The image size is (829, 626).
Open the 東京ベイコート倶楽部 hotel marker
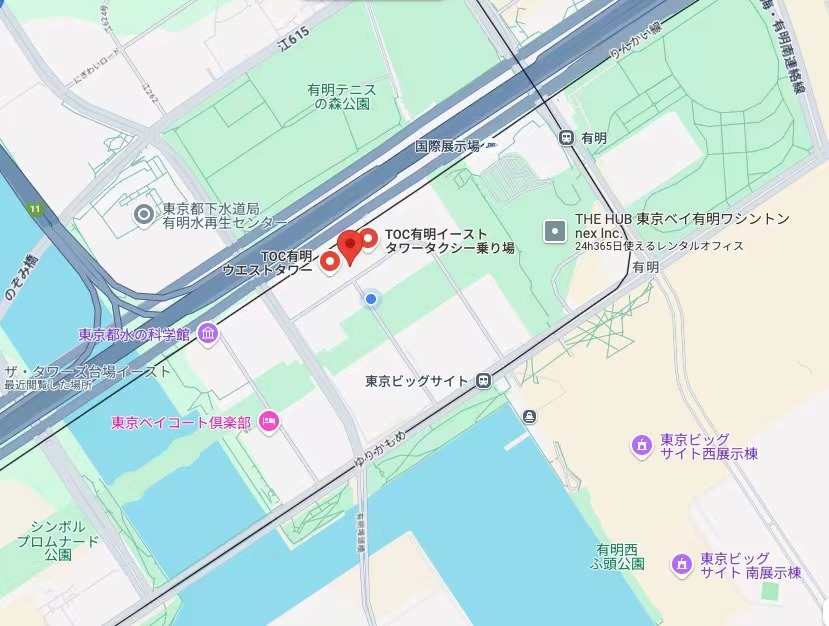click(x=268, y=422)
